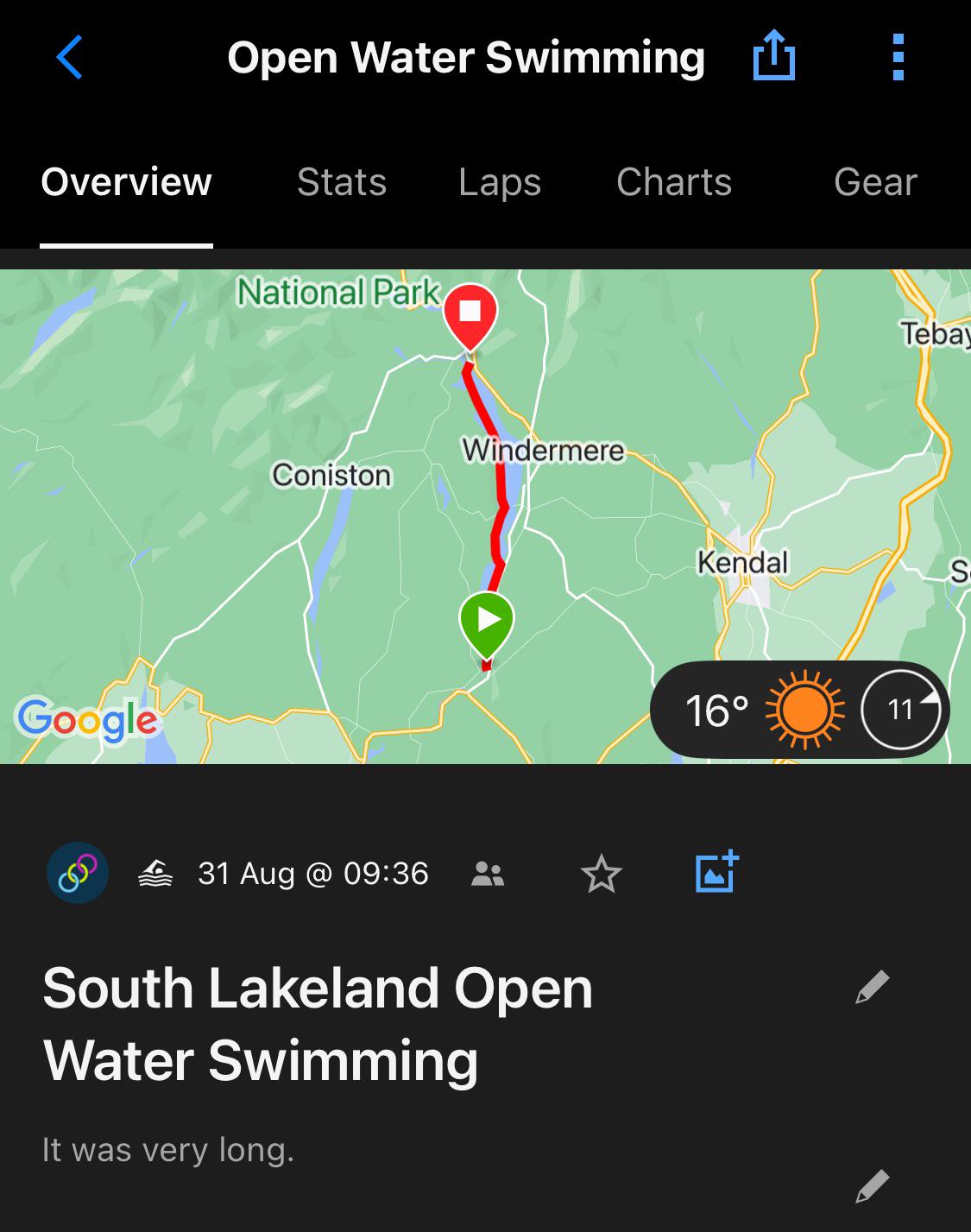Screen dimensions: 971x1232
Task: Tap the privacy audience (people) icon
Action: [x=487, y=875]
